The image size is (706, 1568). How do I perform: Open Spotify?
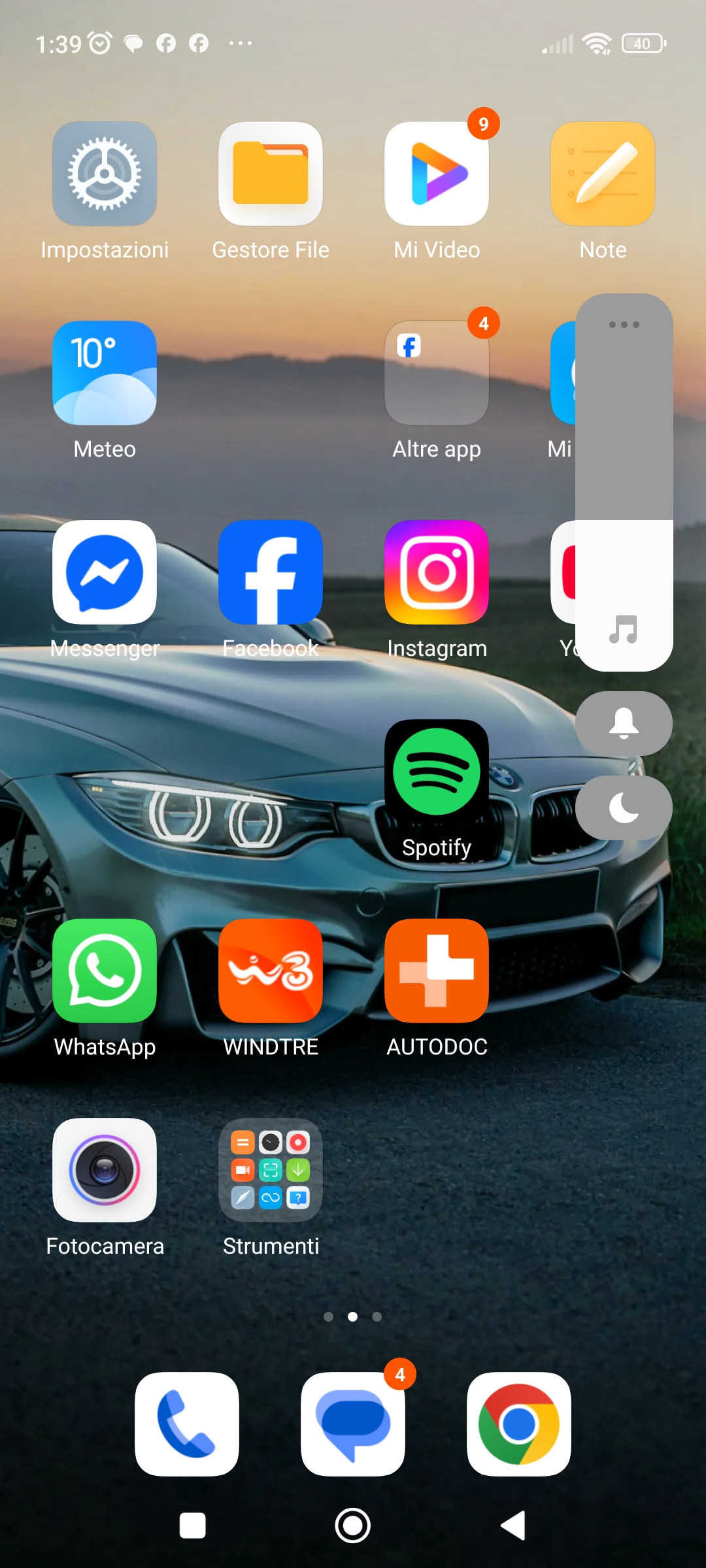coord(437,772)
